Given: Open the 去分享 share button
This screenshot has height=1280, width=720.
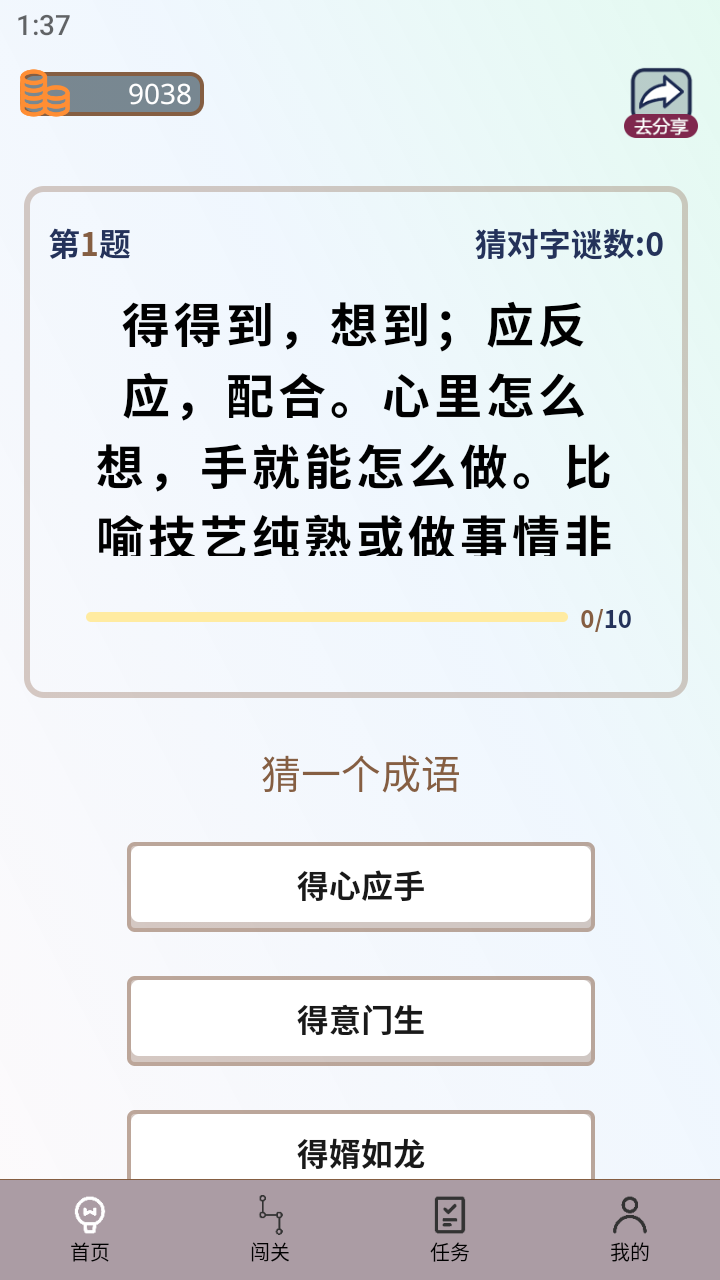Looking at the screenshot, I should pyautogui.click(x=661, y=102).
